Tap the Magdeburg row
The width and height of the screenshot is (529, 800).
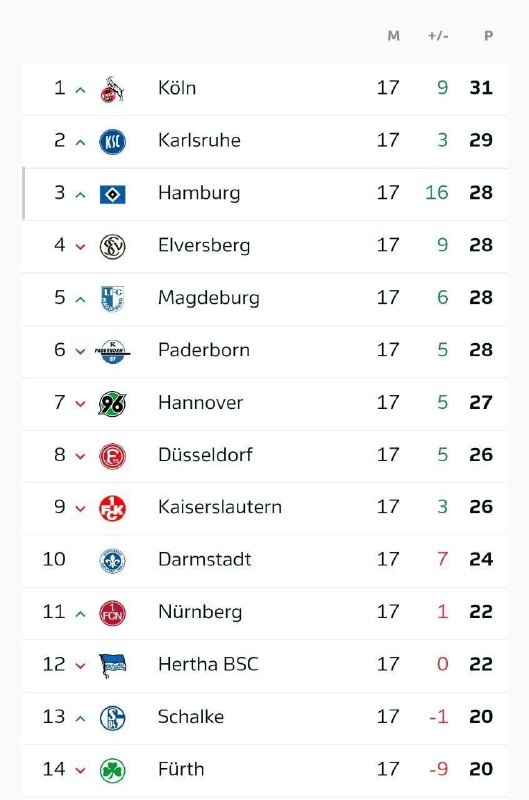point(264,299)
